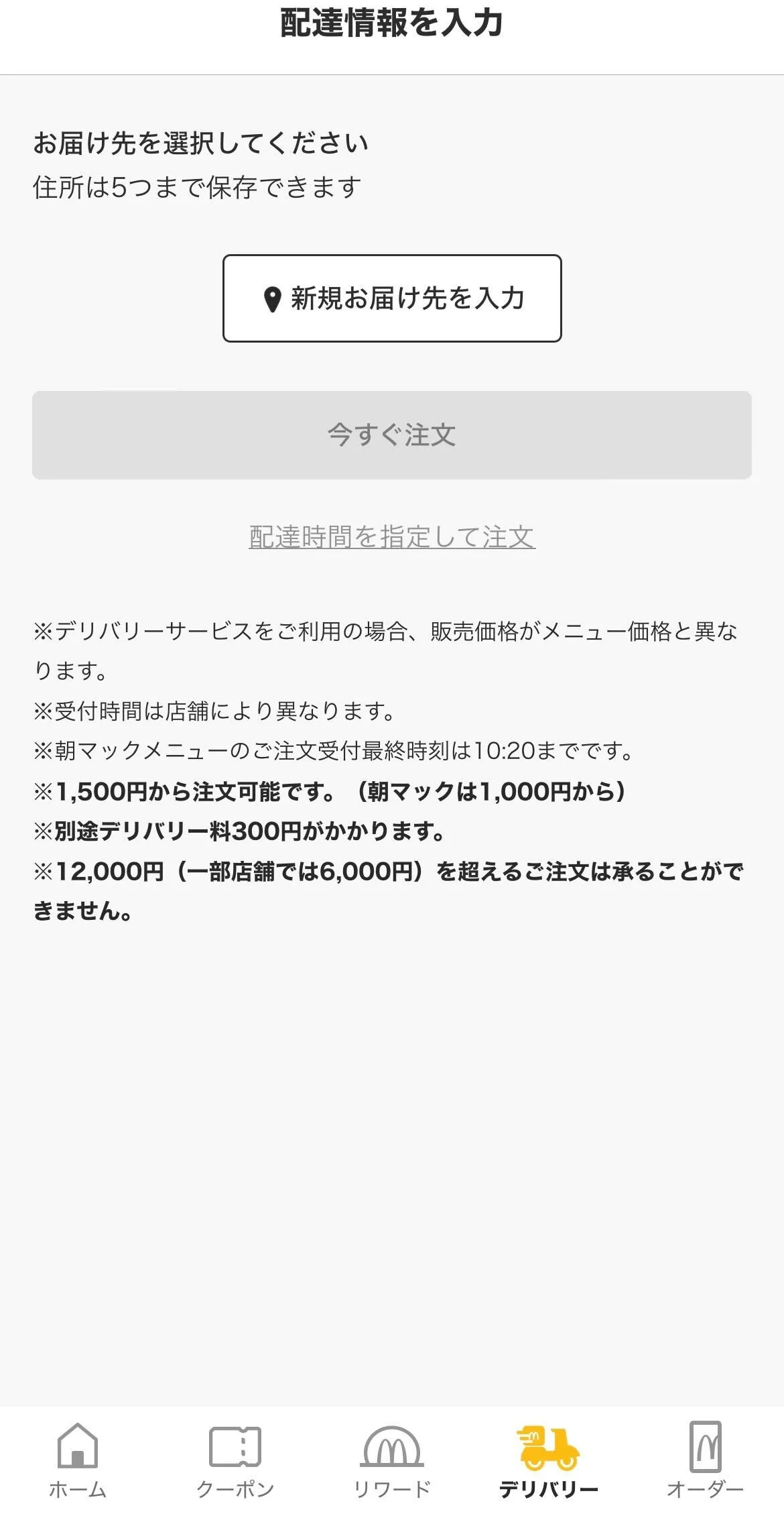Tap the Home house icon

78,1445
